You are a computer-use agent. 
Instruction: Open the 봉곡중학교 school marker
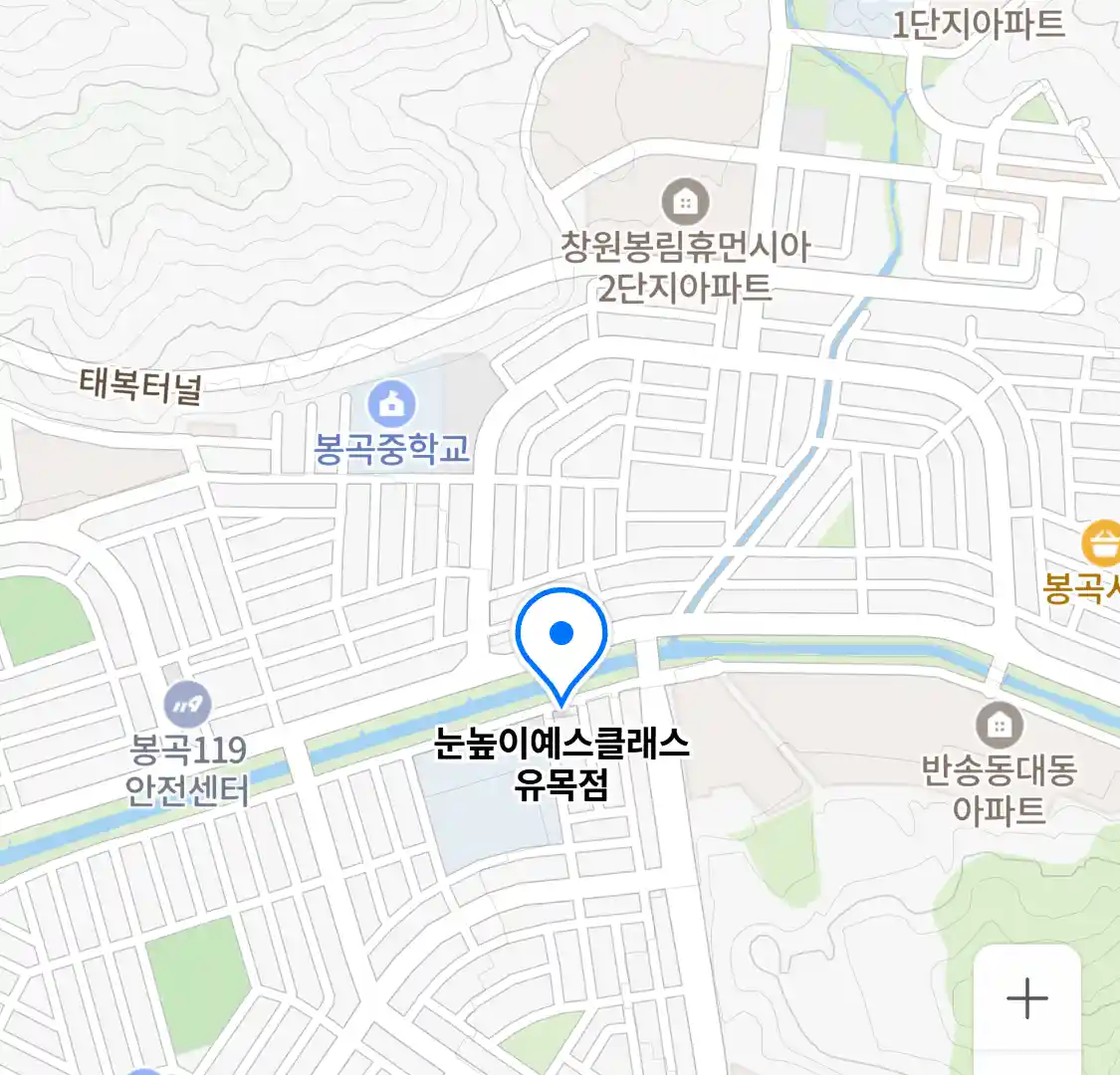392,405
